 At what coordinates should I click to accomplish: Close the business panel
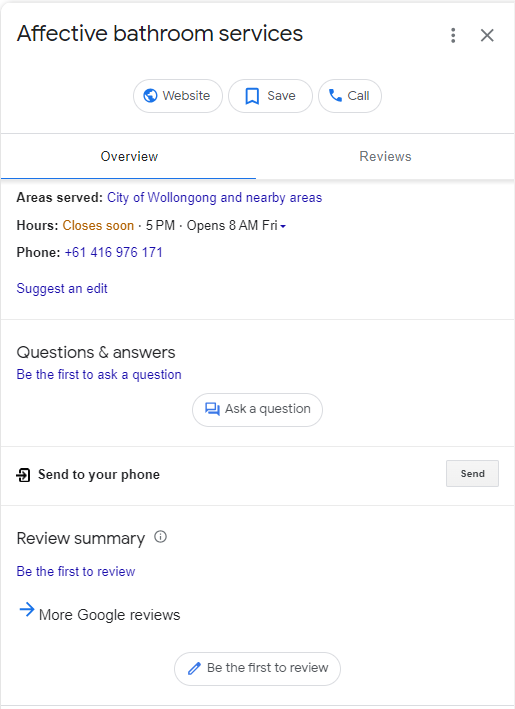click(x=487, y=35)
